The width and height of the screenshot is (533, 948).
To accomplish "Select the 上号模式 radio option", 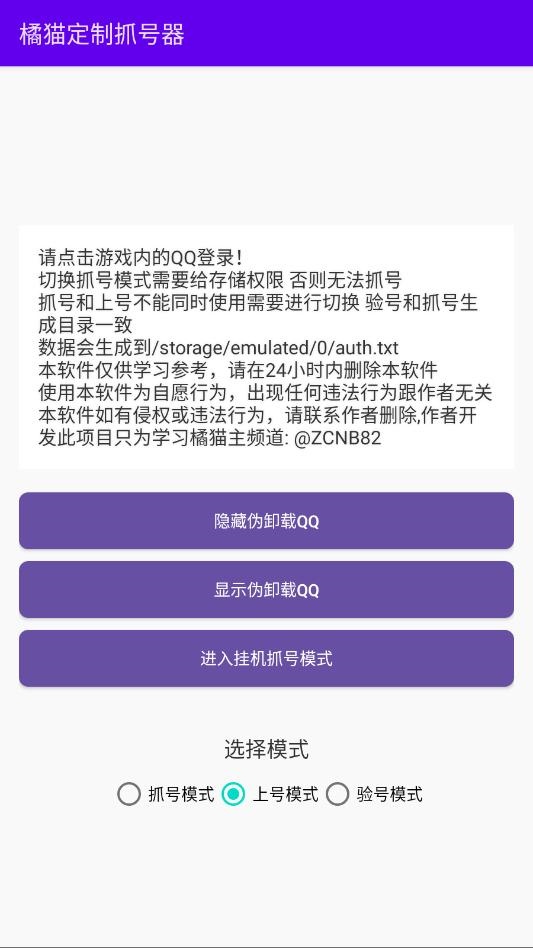I will click(x=270, y=794).
